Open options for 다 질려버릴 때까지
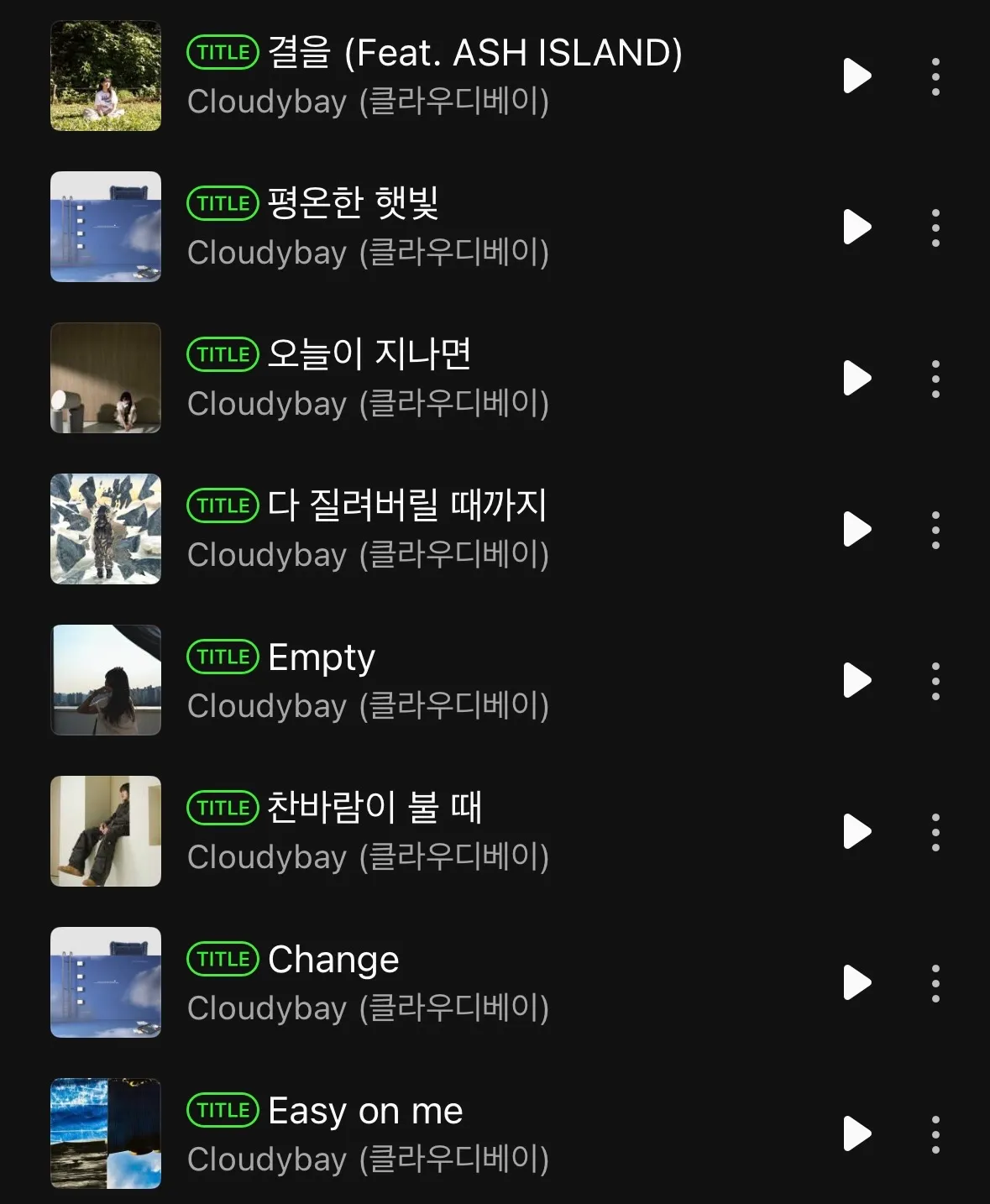 pyautogui.click(x=935, y=529)
